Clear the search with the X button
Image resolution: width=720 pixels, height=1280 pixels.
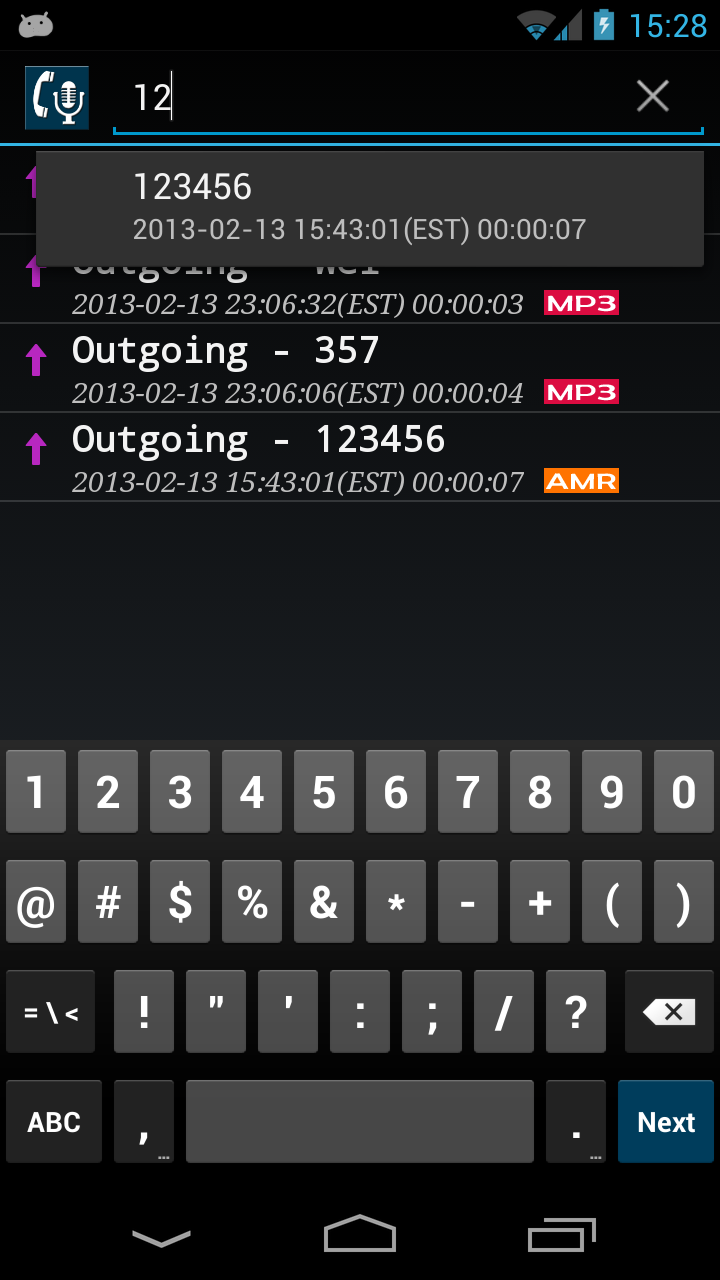click(652, 95)
